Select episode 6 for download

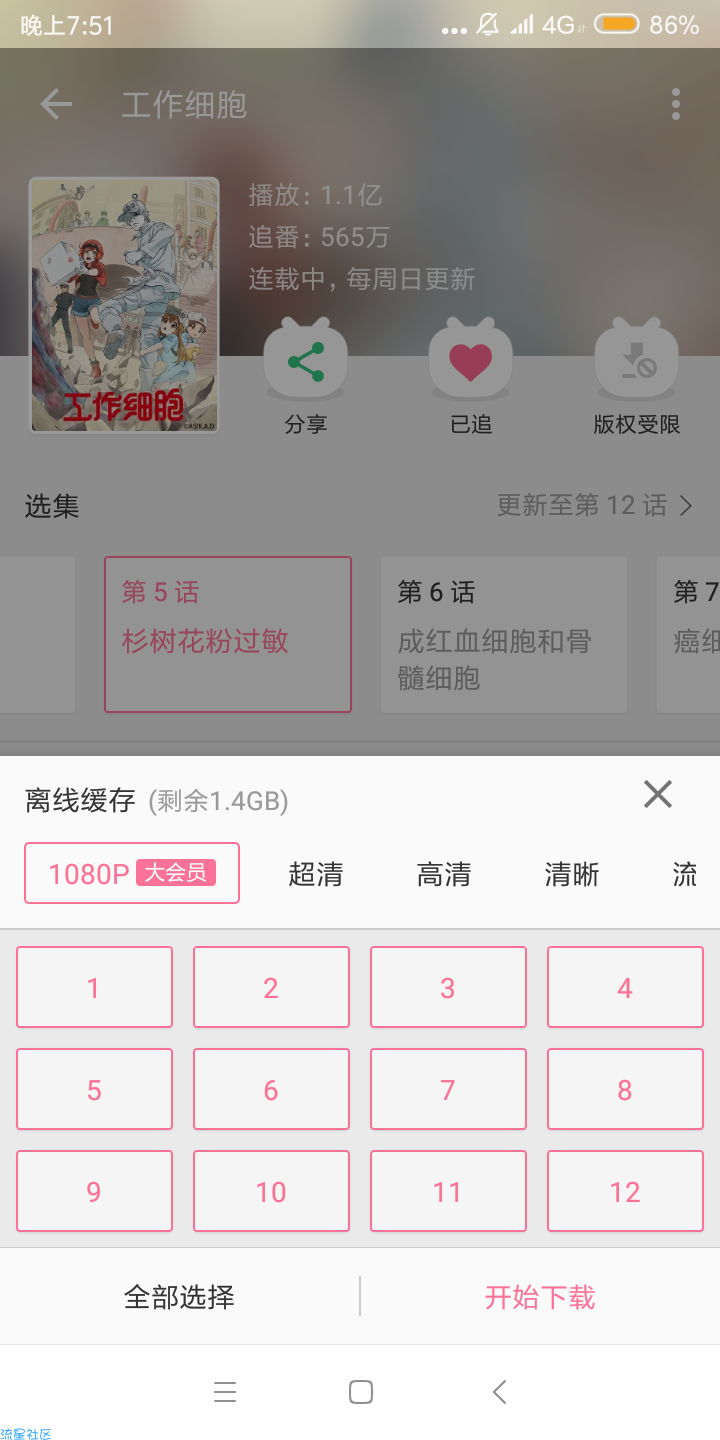pos(271,1089)
